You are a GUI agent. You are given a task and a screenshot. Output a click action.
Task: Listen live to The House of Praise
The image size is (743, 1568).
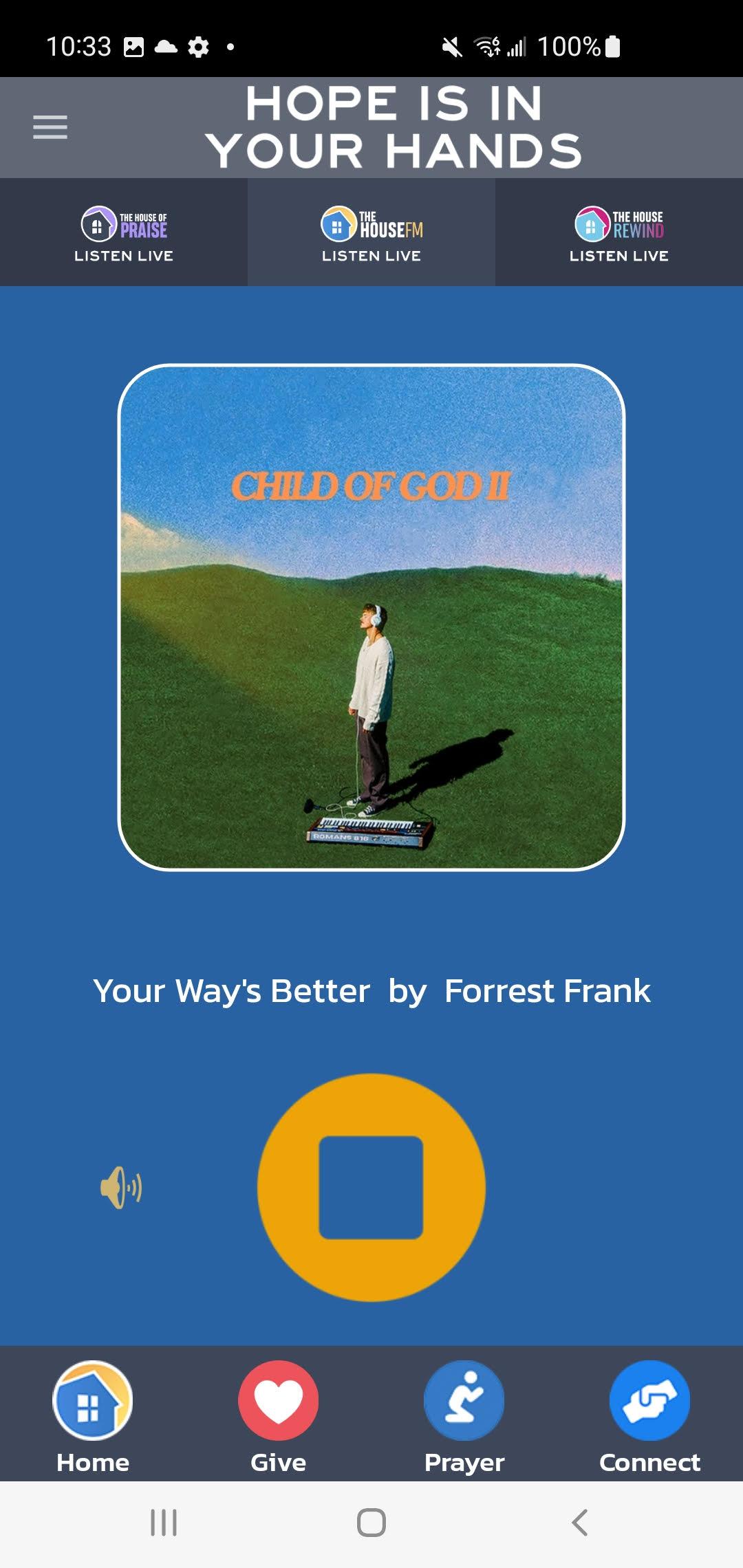tap(124, 234)
